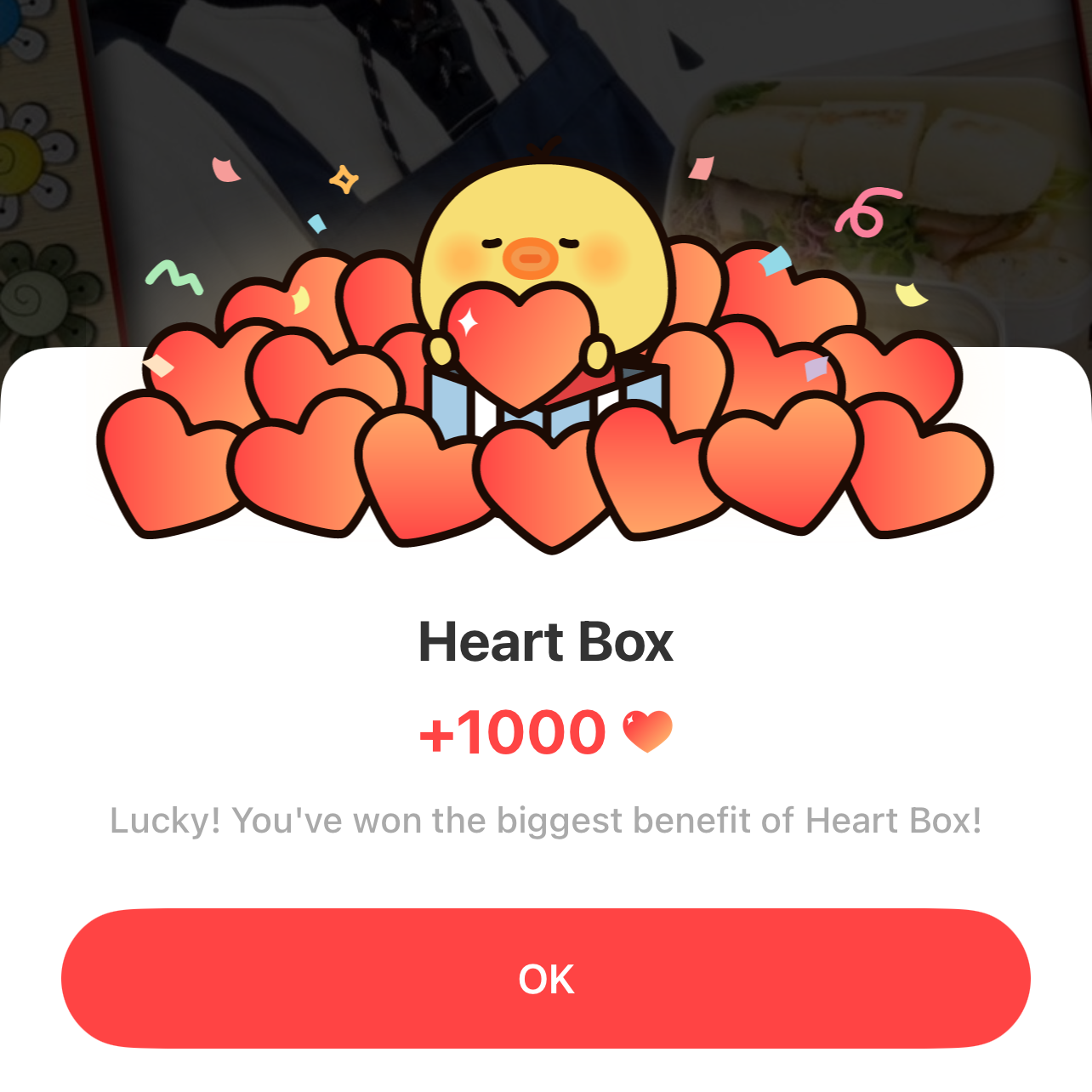Confirm the Heart Box reward with OK
This screenshot has height=1092, width=1092.
546,978
